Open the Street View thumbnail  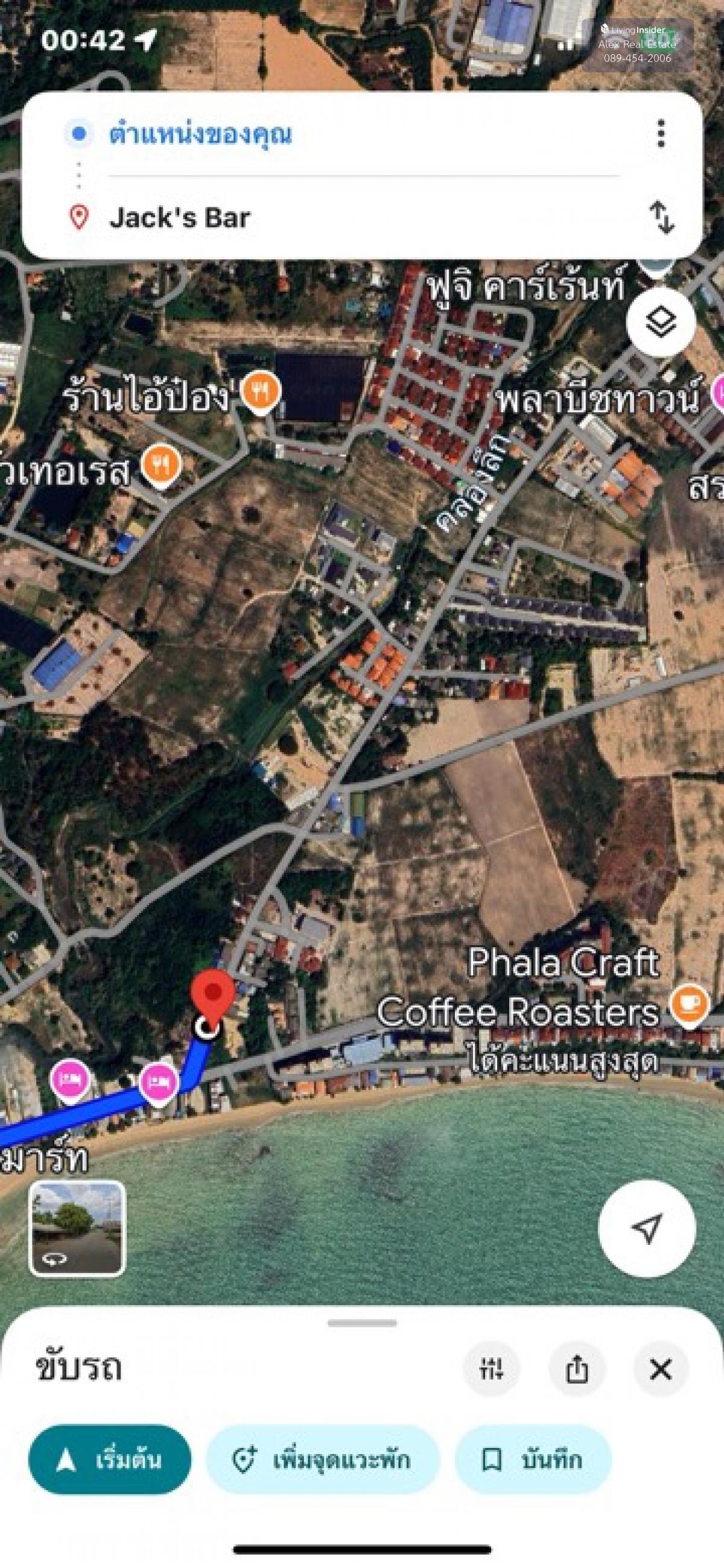[77, 1228]
